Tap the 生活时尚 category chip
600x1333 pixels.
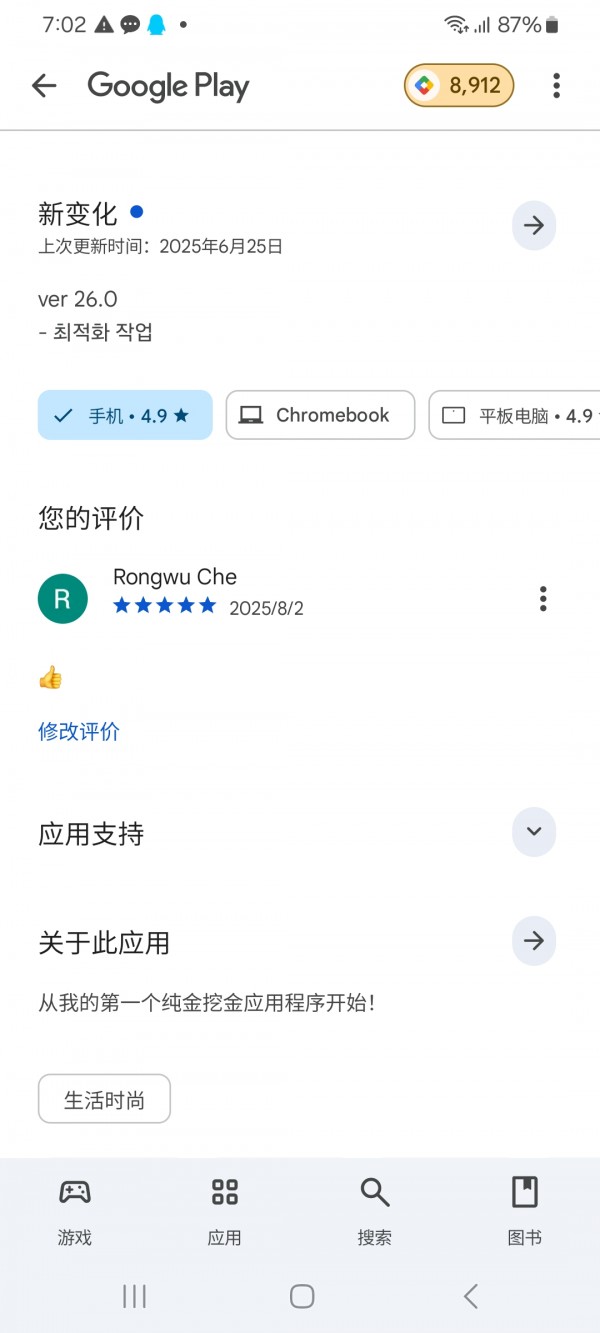point(104,1099)
